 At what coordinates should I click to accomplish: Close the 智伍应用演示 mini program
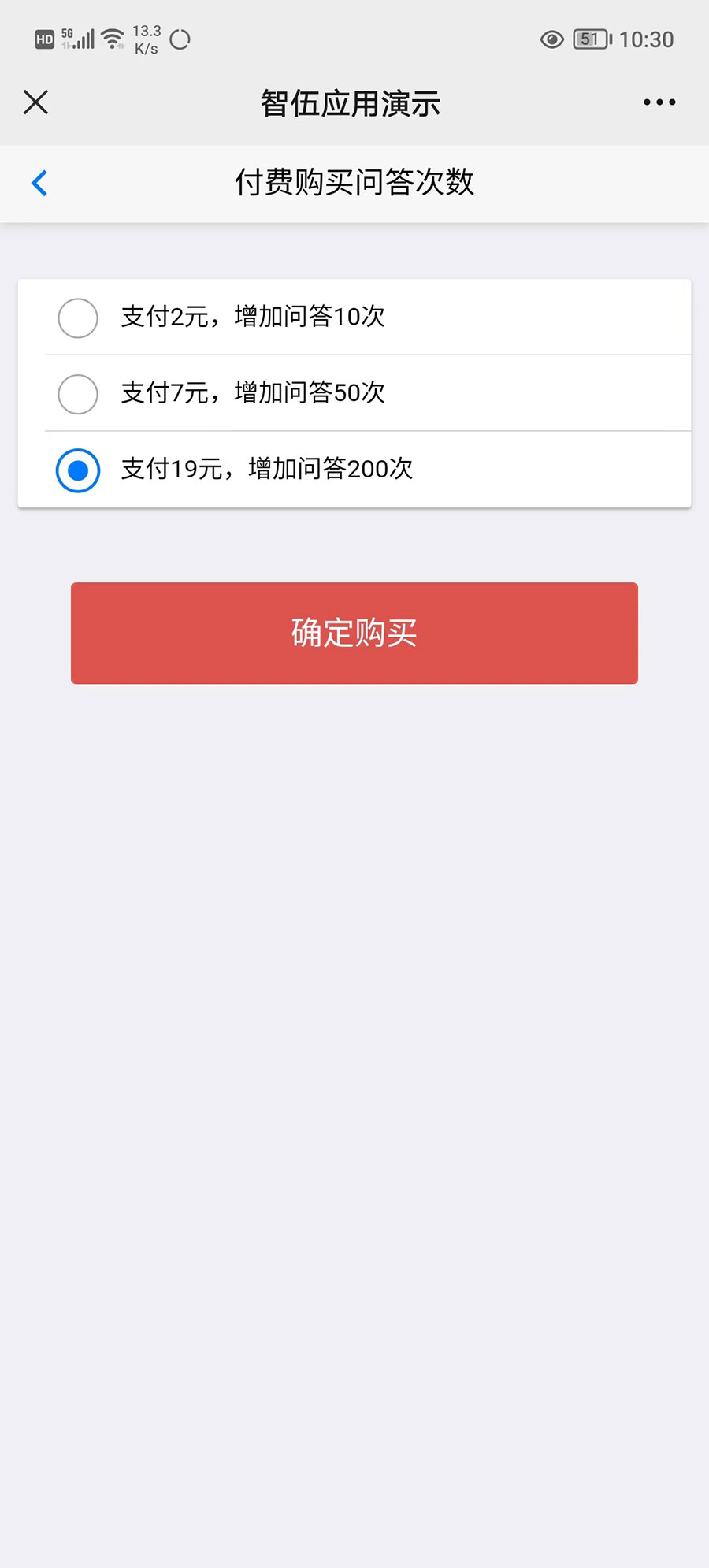[35, 102]
